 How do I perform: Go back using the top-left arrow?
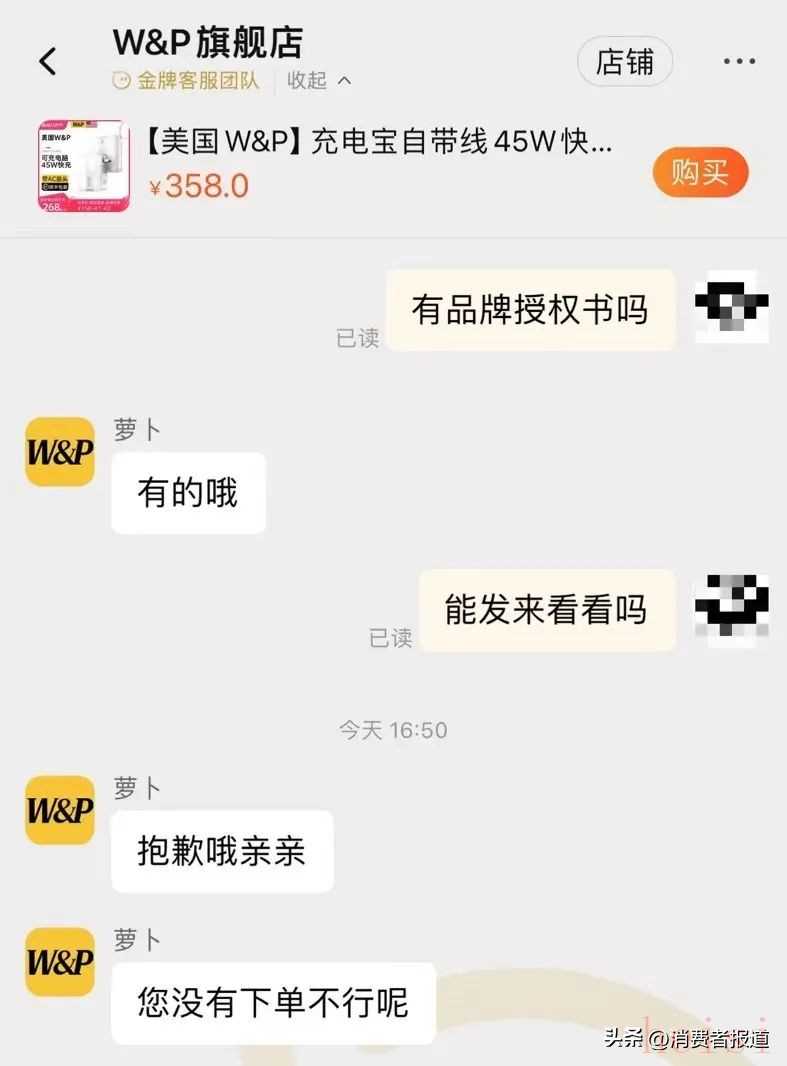47,62
